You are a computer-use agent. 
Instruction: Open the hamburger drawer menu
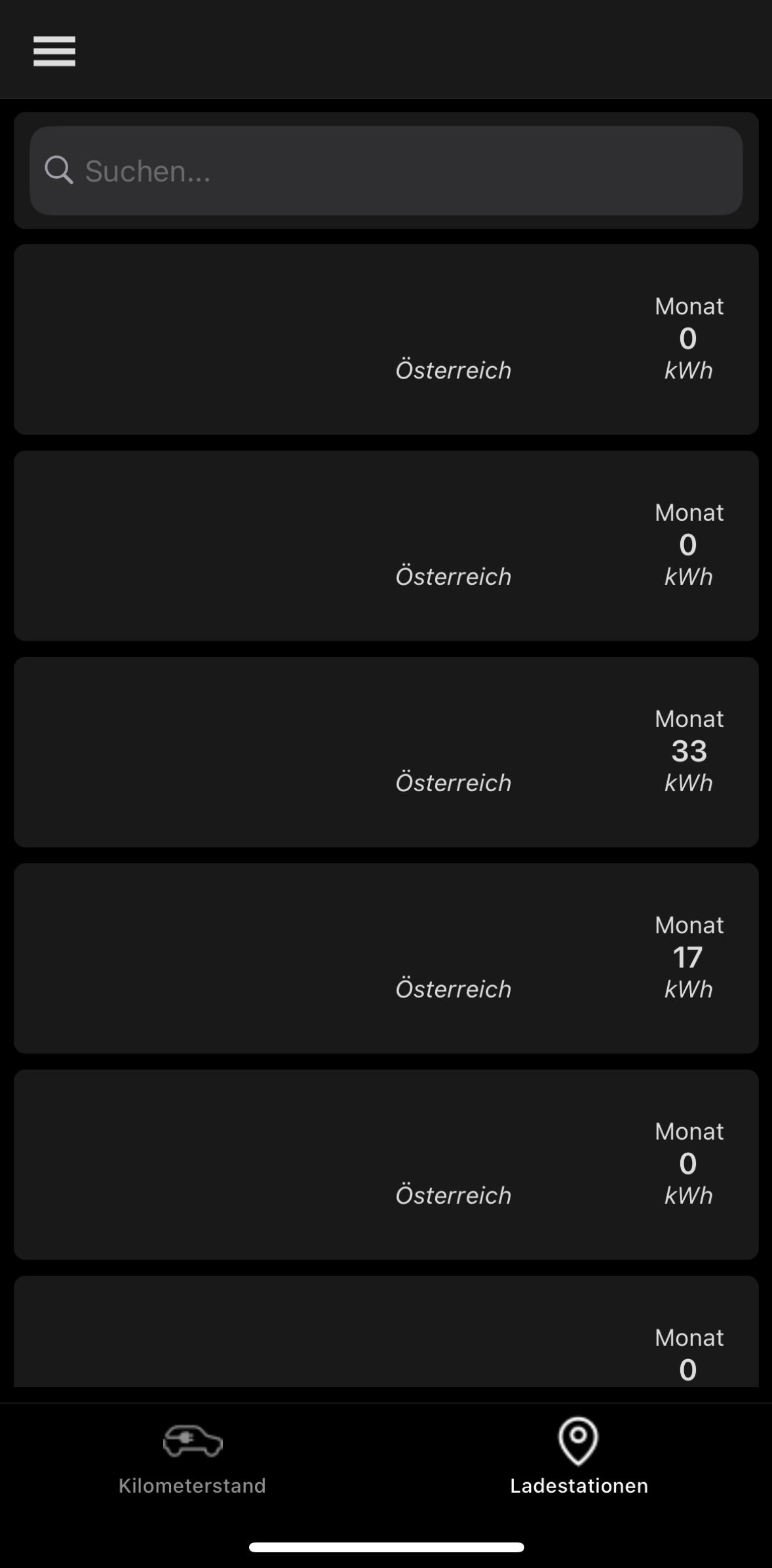click(54, 51)
